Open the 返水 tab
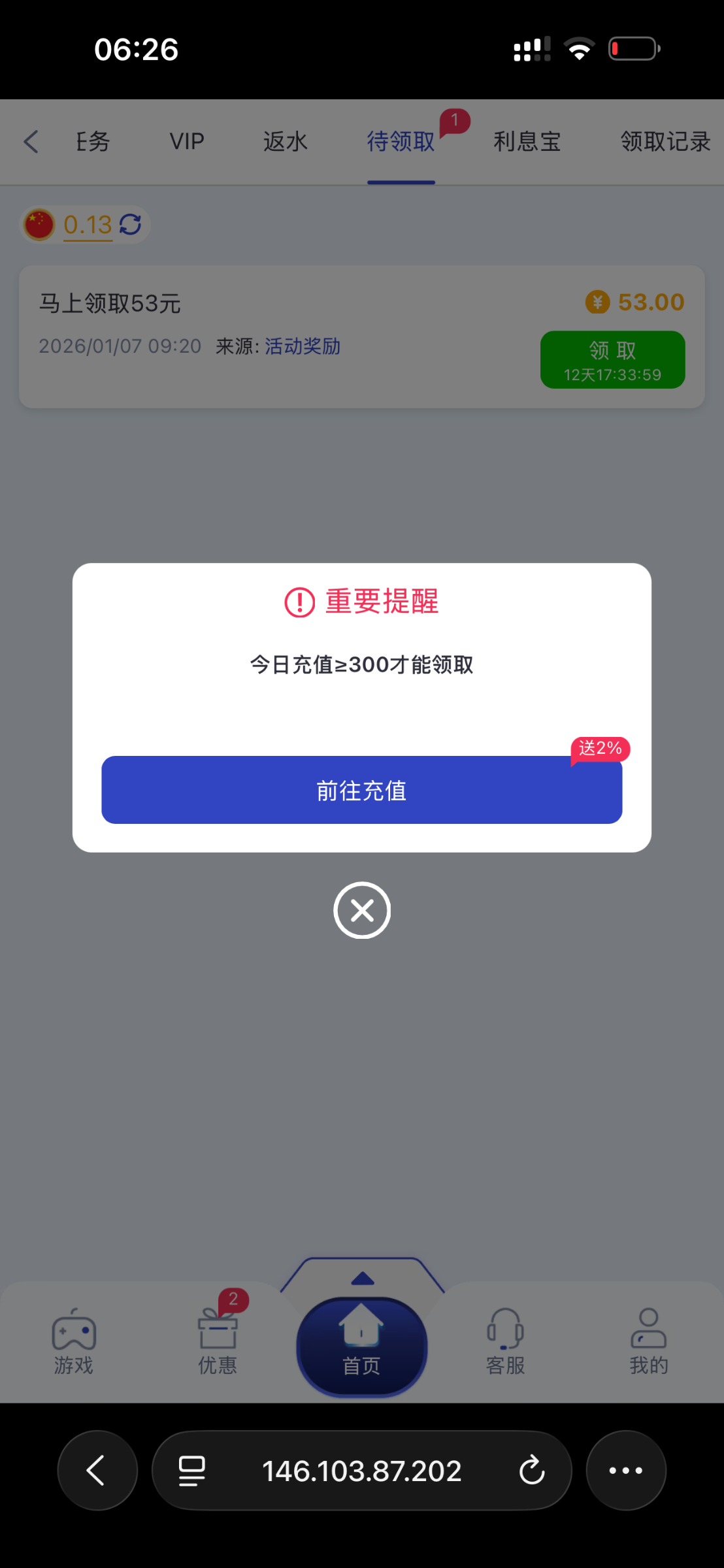 pyautogui.click(x=285, y=141)
